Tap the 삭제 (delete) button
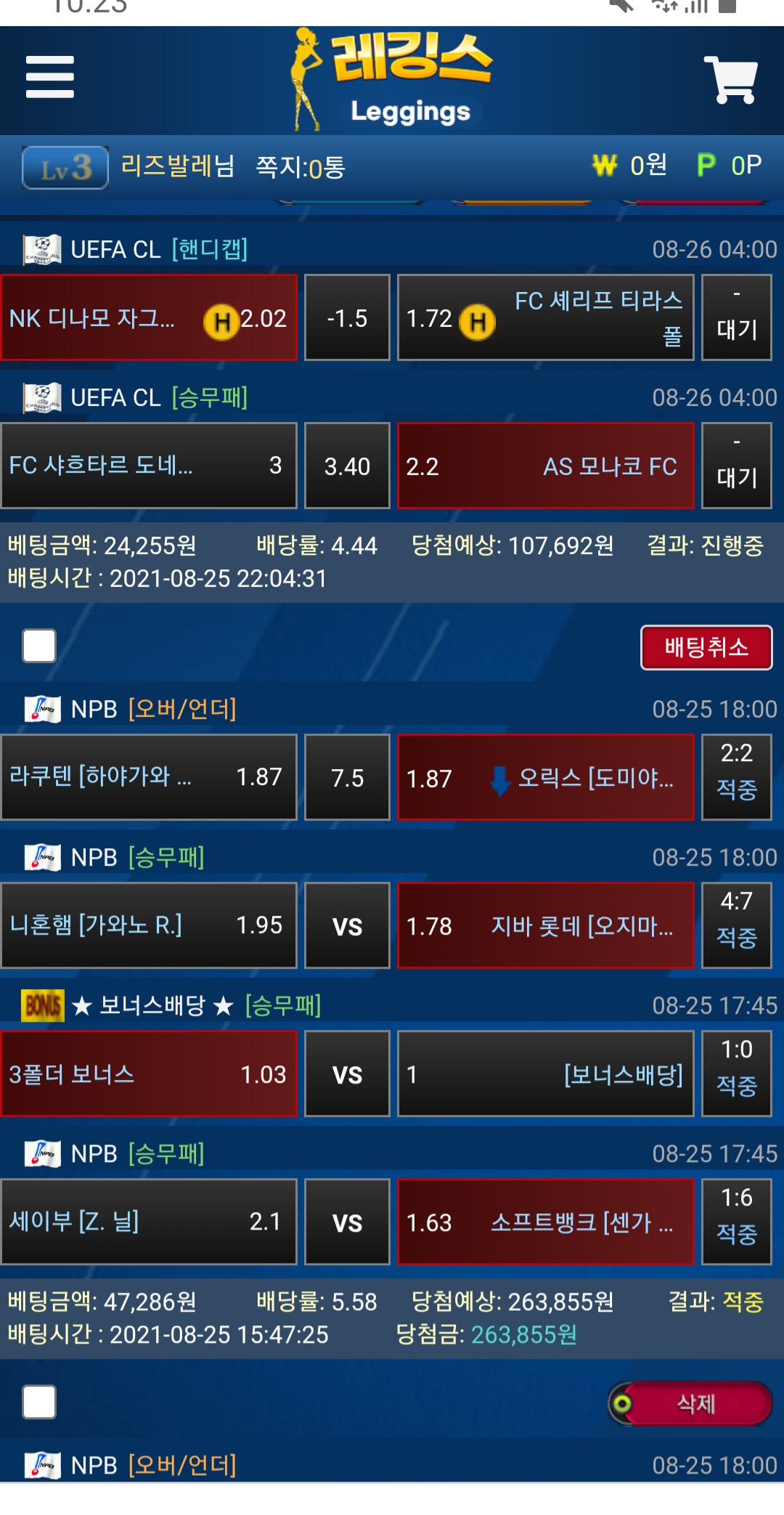The image size is (784, 1515). [695, 1403]
